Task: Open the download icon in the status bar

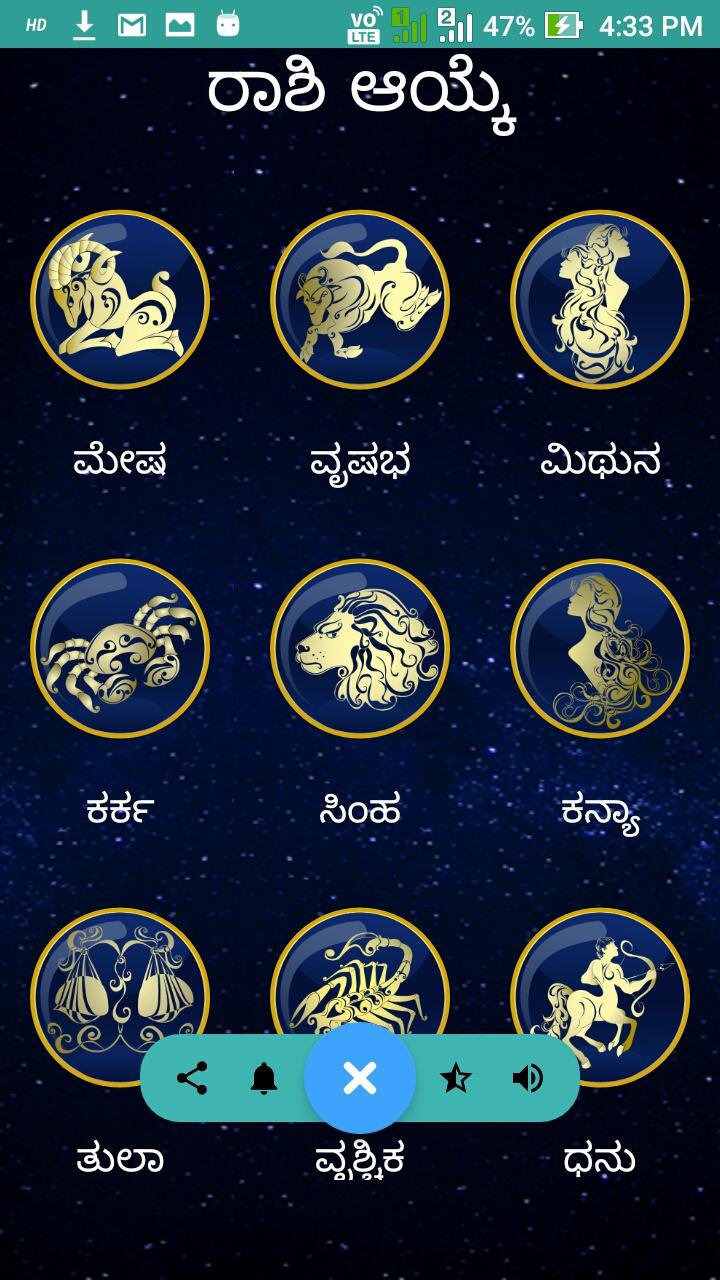Action: click(x=84, y=22)
